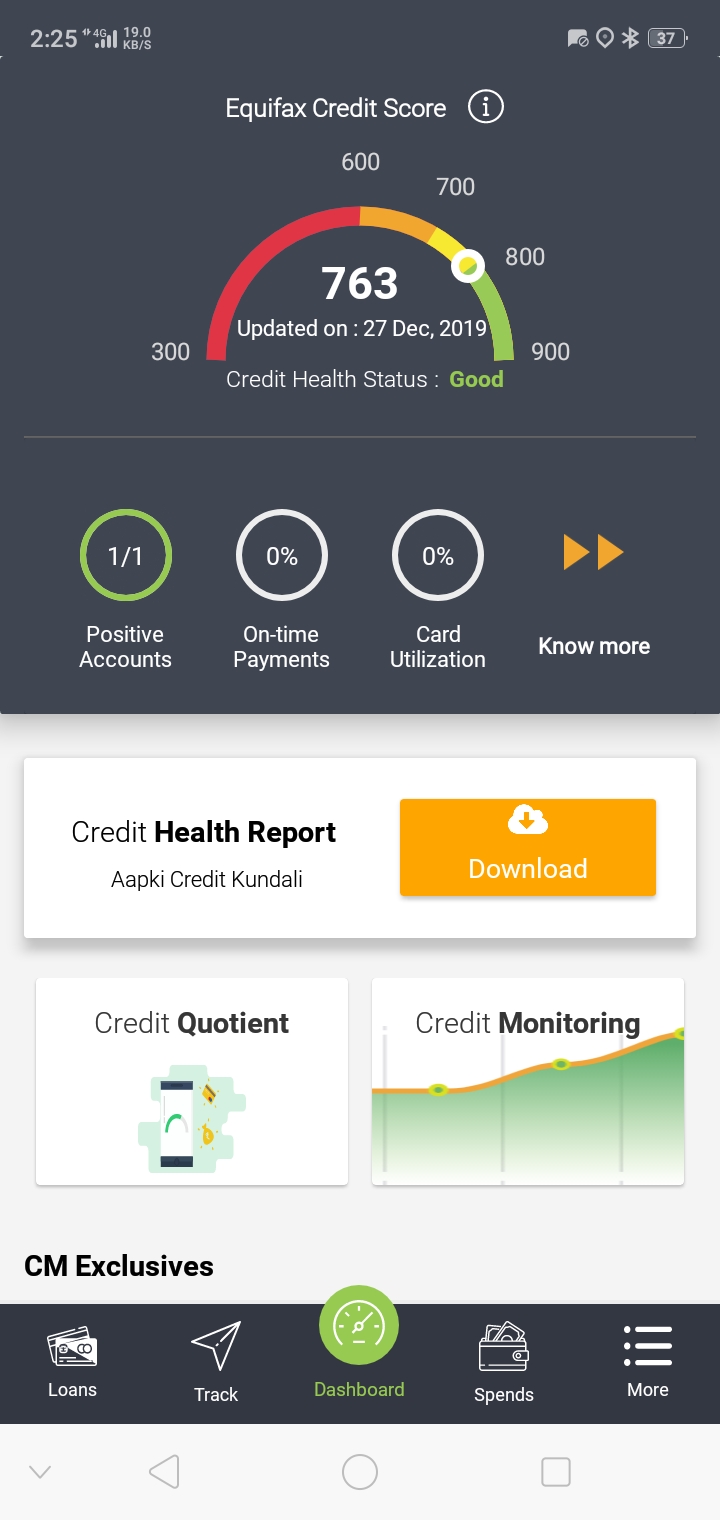The width and height of the screenshot is (720, 1520).
Task: Open the Credit Quotient card
Action: point(192,1082)
